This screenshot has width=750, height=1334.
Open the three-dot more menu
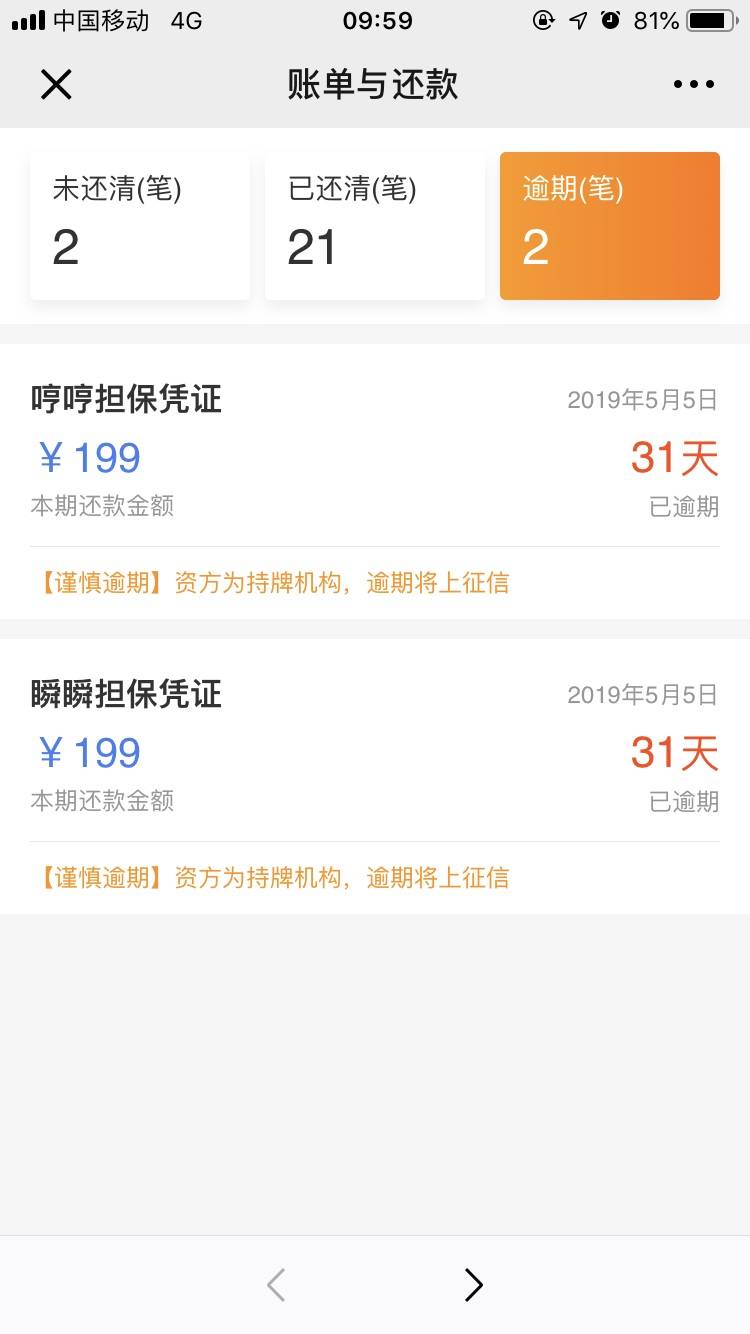694,85
